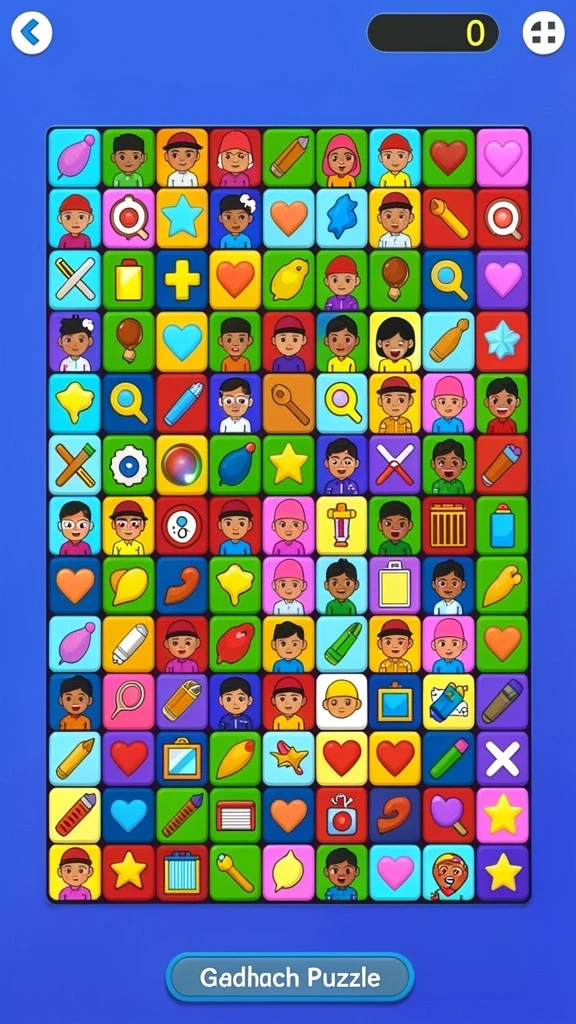
Task: Tap the Gadhach Puzzle button
Action: 289,978
